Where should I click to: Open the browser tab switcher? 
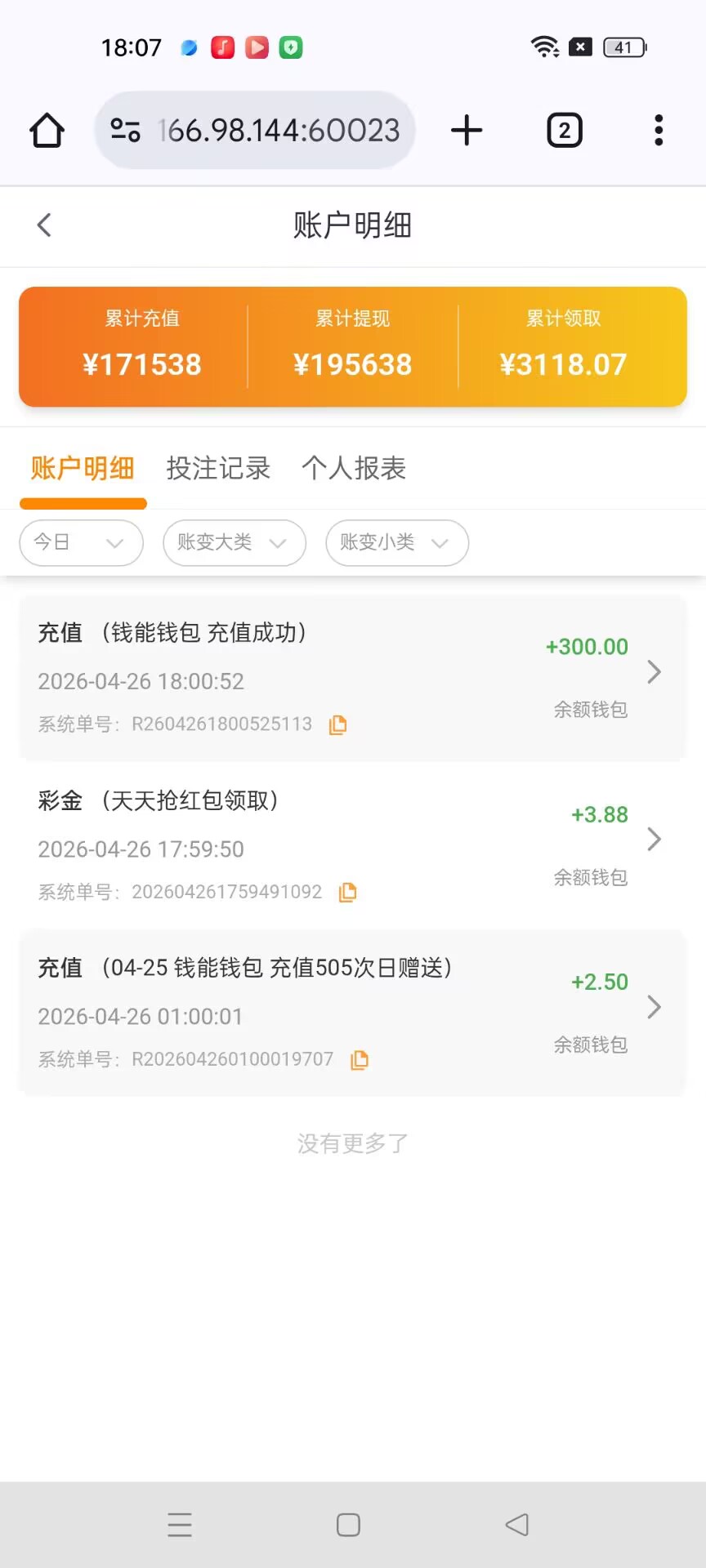tap(564, 131)
